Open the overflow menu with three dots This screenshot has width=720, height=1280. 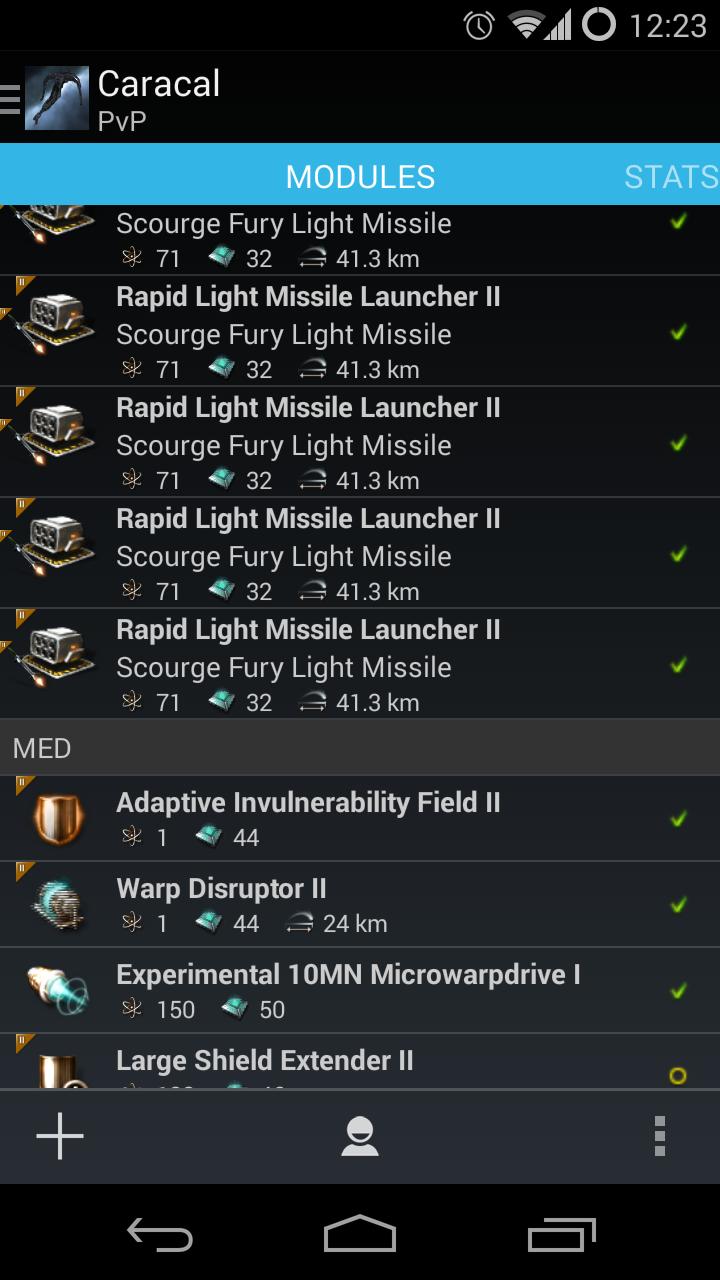(660, 1136)
